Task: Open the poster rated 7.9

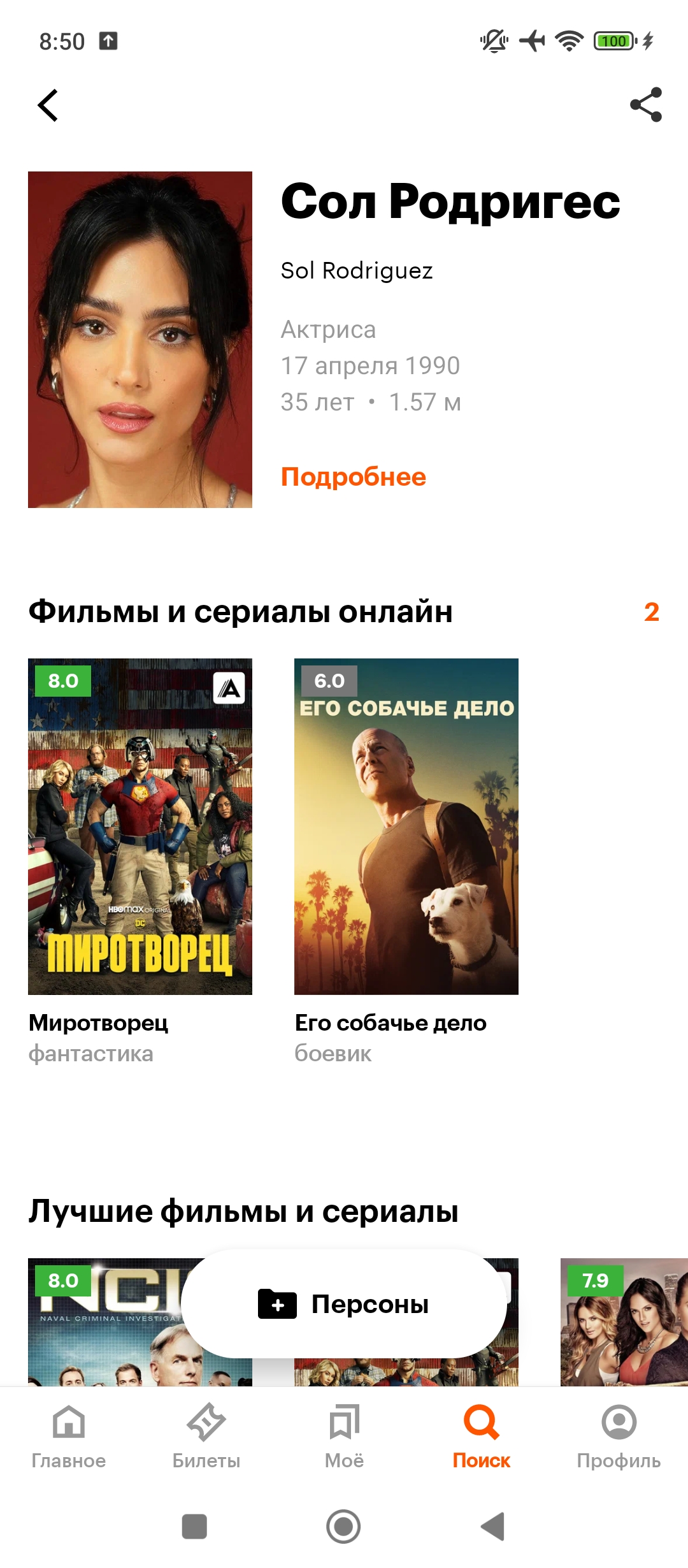Action: click(623, 1326)
